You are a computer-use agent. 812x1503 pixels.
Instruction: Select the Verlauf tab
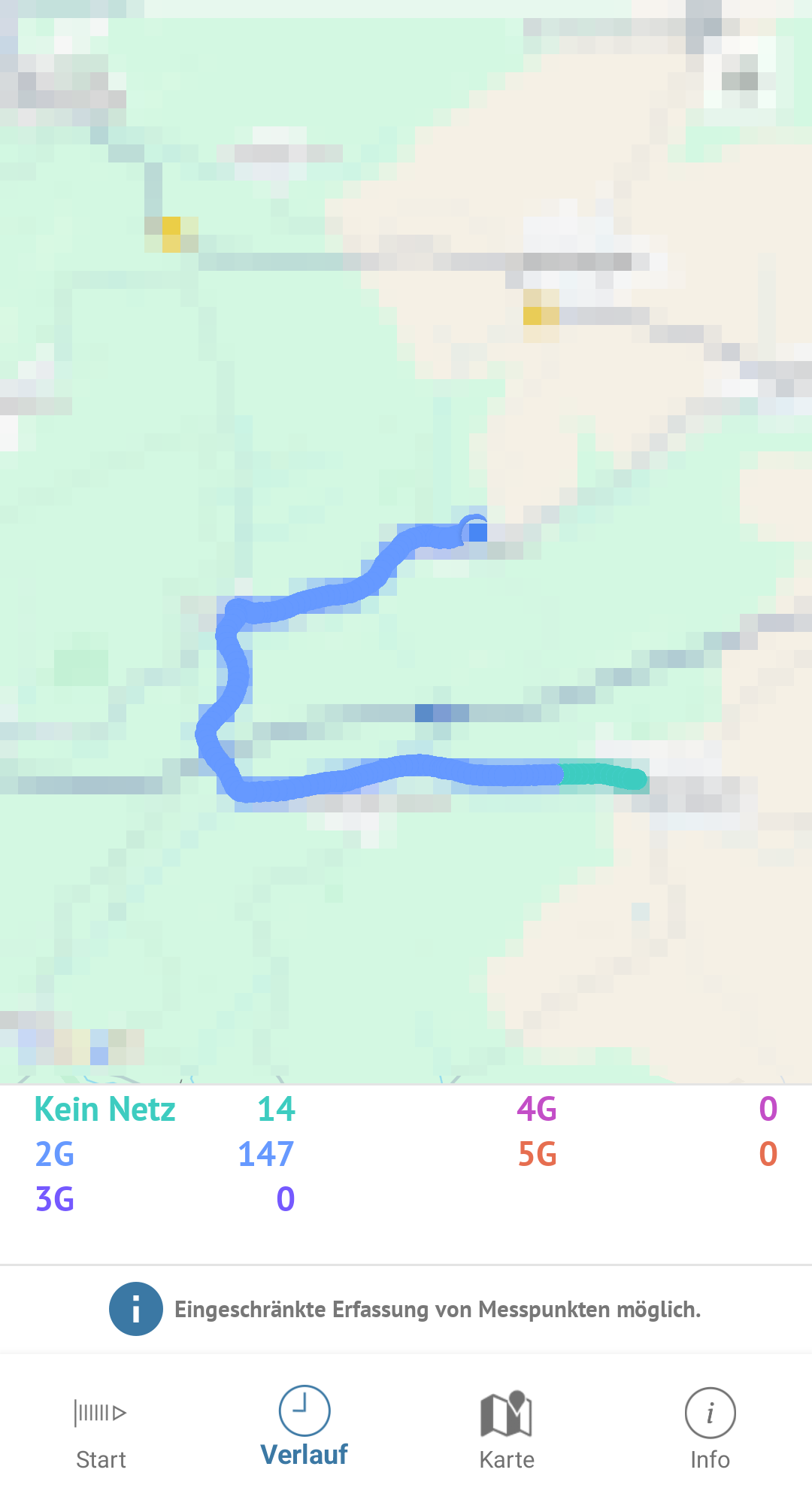304,1426
